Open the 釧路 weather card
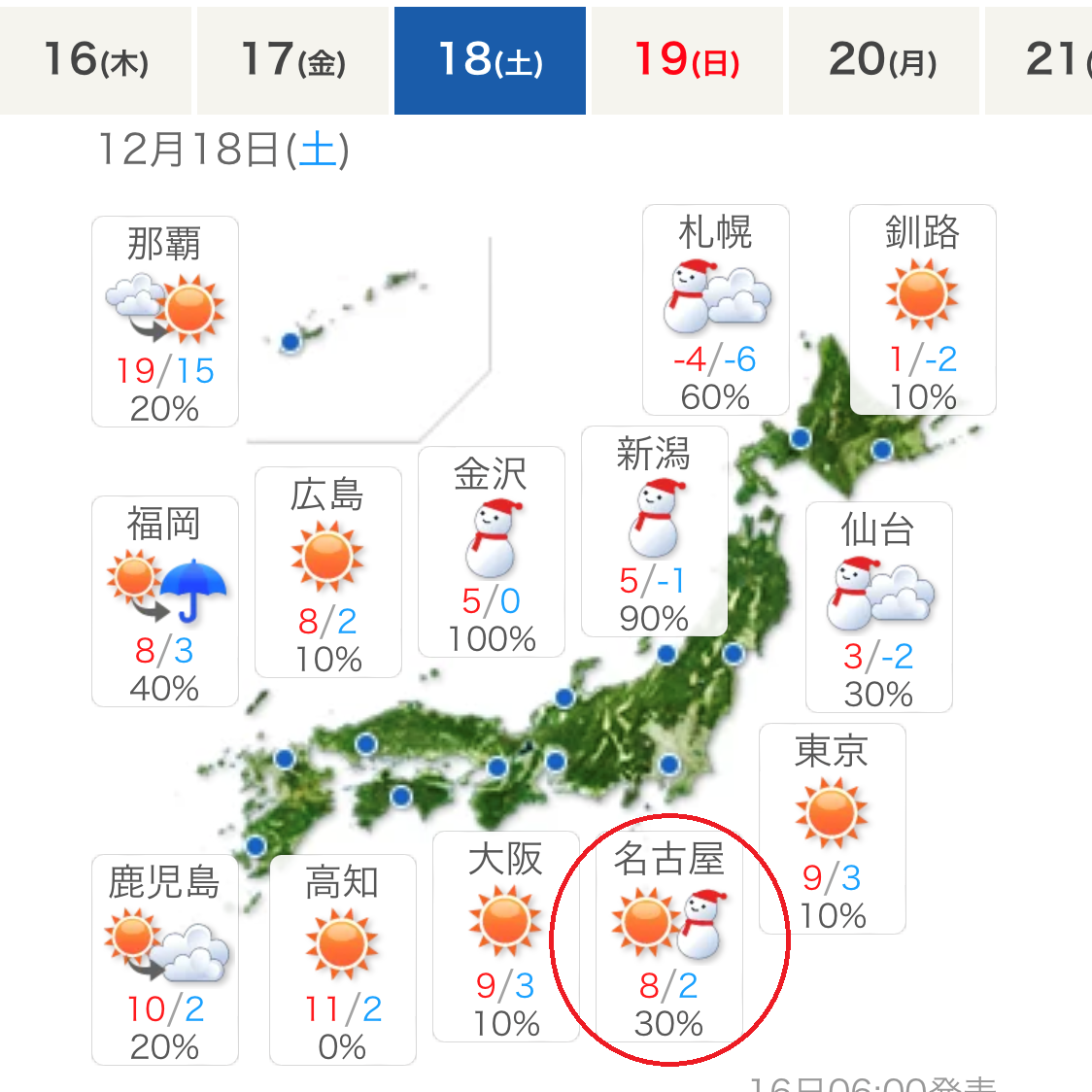This screenshot has width=1092, height=1092. (923, 310)
